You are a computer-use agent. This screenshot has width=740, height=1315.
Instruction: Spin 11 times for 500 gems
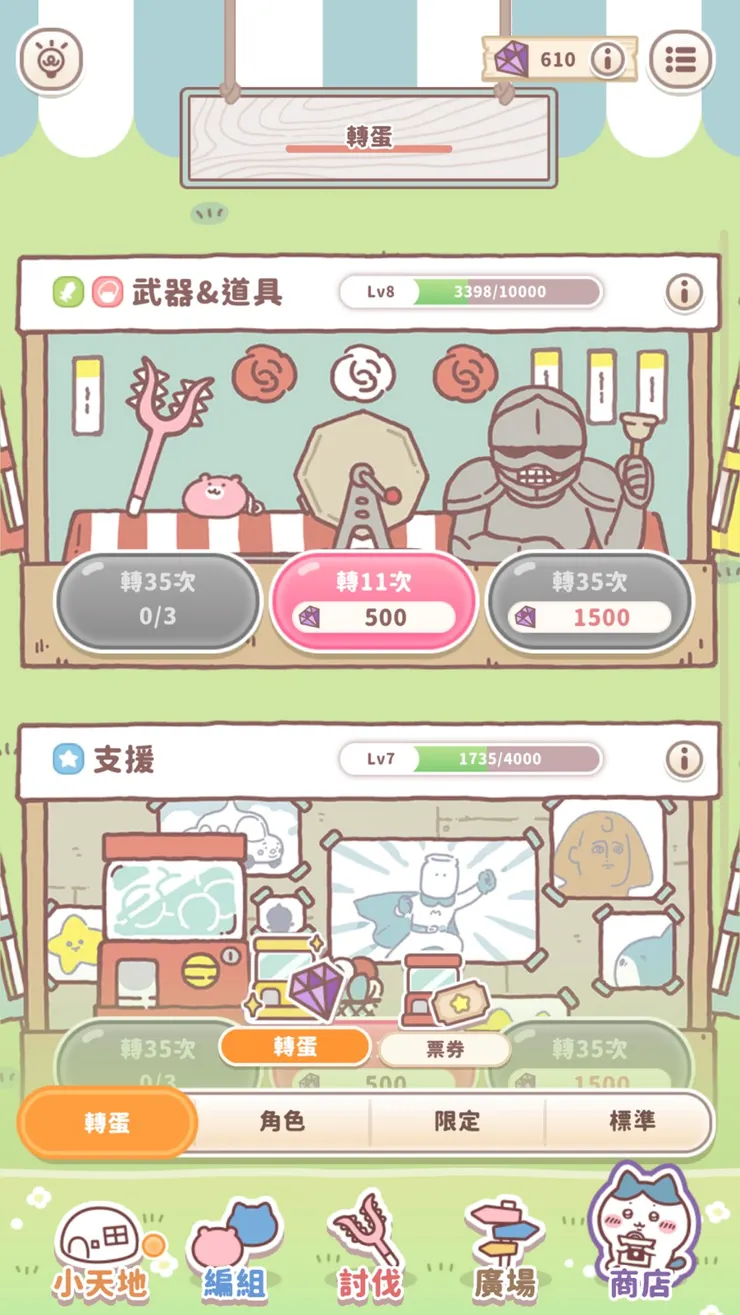pyautogui.click(x=374, y=601)
